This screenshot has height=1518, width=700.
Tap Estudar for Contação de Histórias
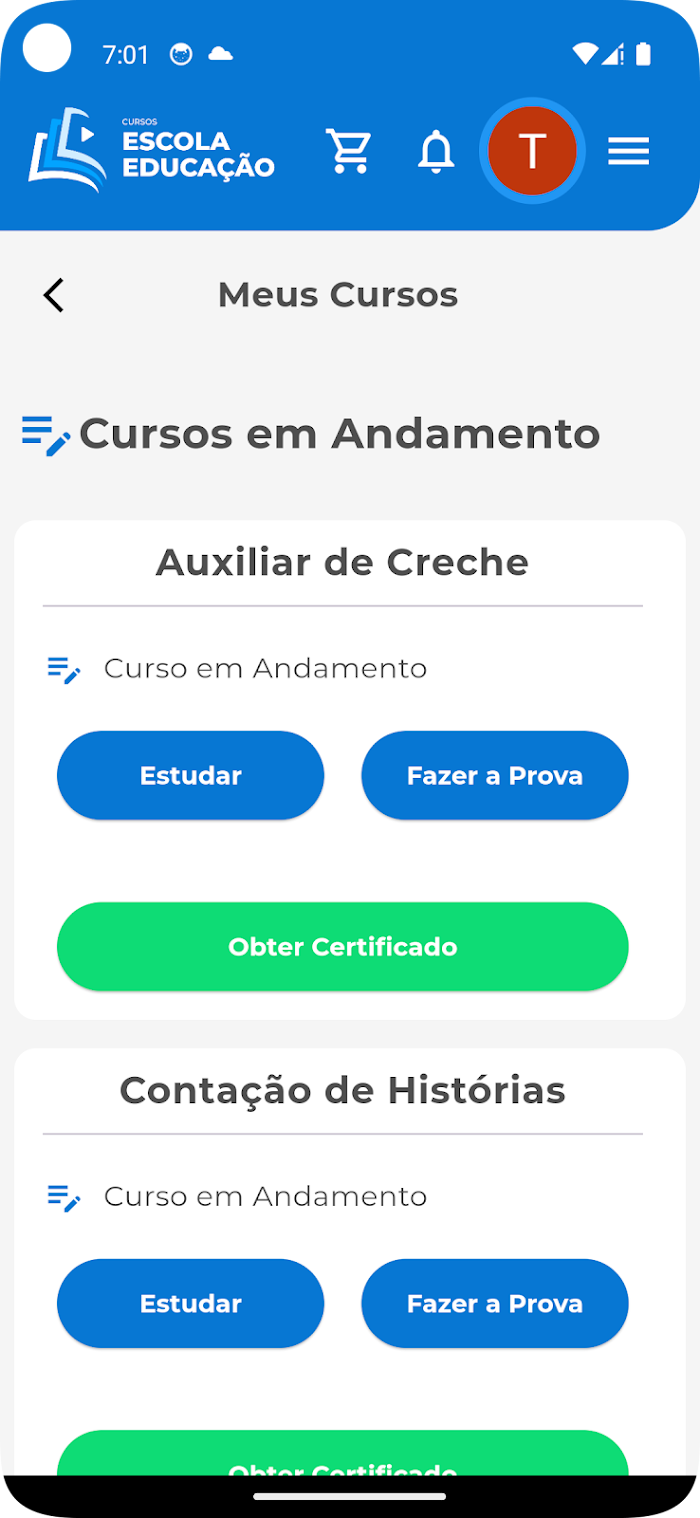pos(191,1304)
